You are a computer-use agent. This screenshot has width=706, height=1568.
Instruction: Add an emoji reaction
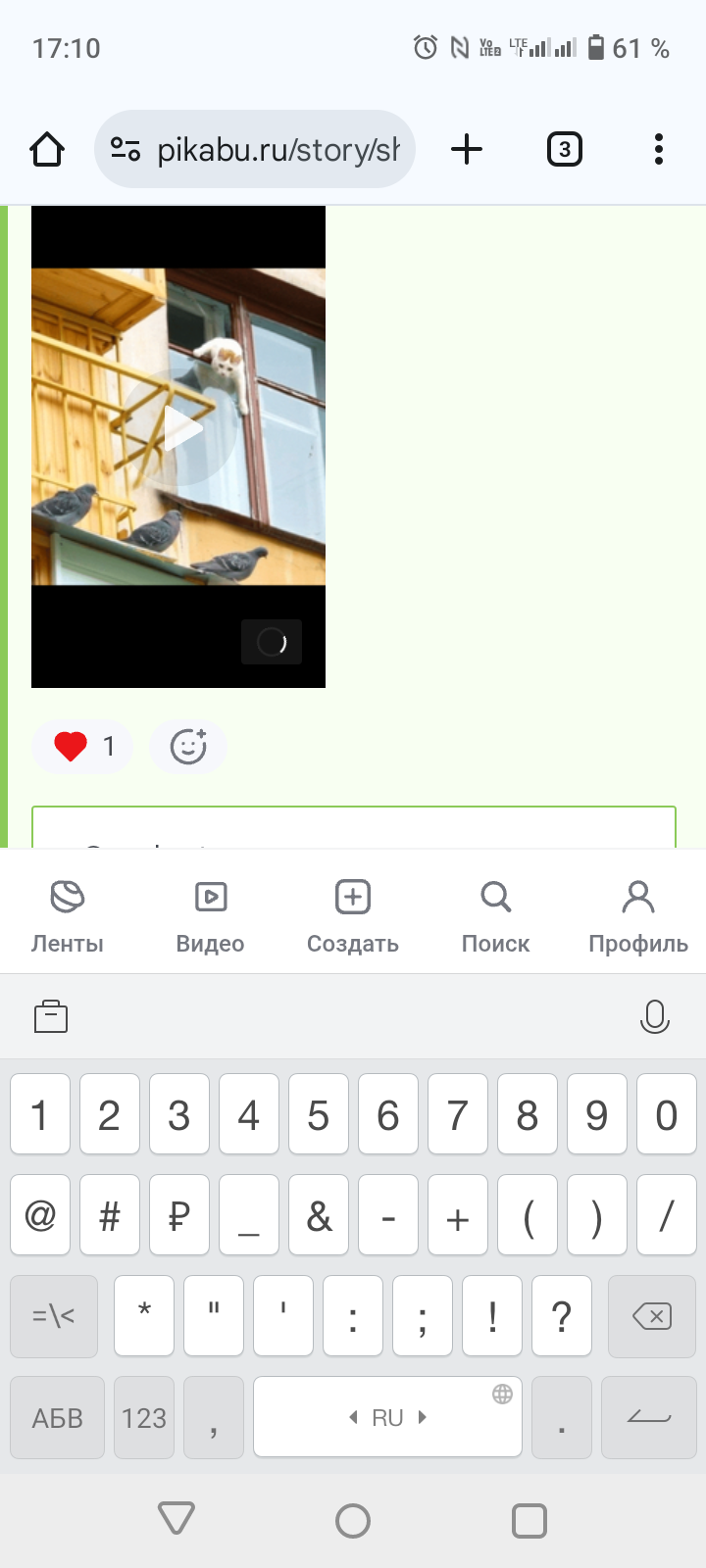tap(188, 747)
